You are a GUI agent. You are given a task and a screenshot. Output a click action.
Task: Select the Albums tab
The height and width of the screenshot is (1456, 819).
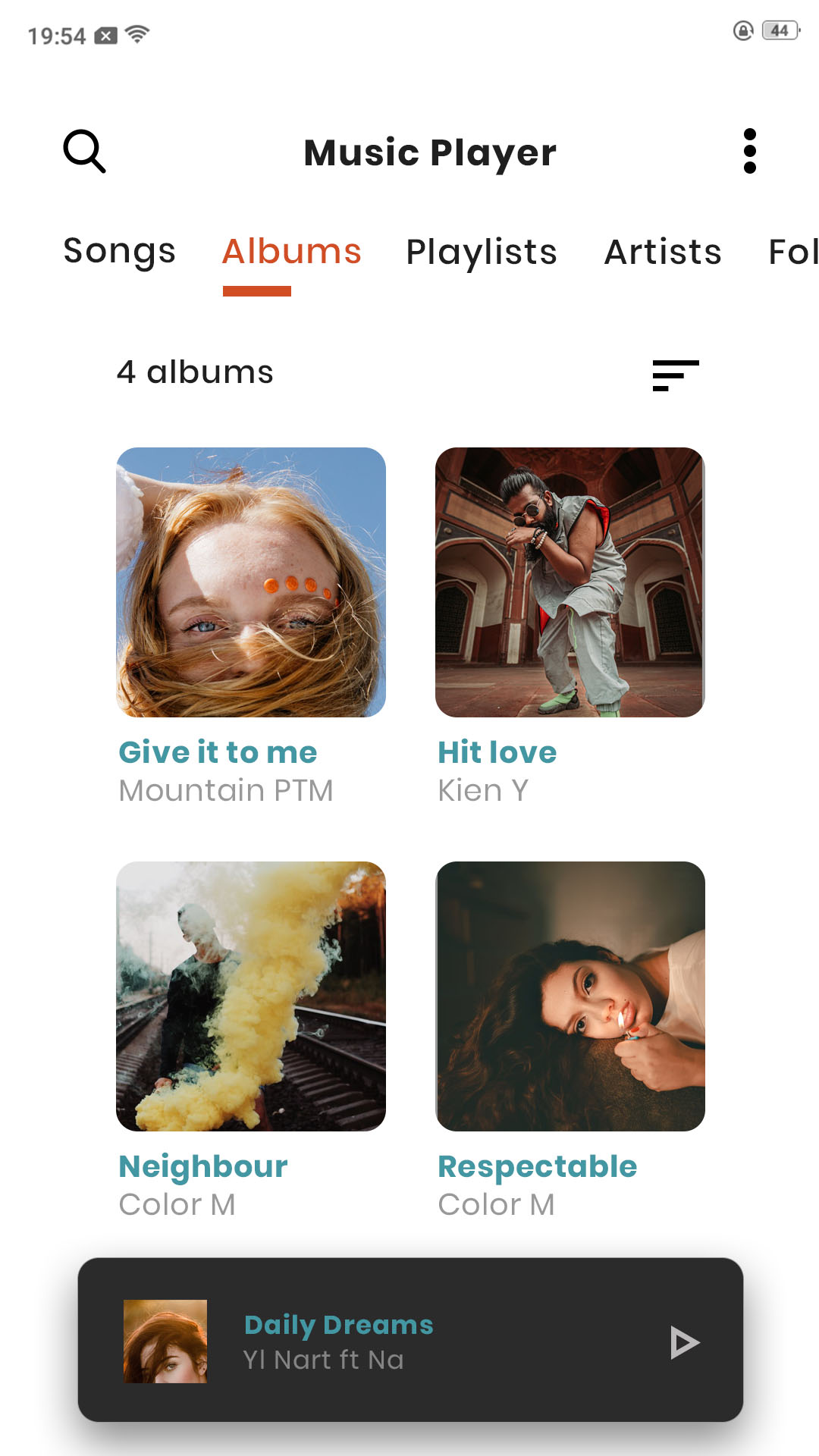291,252
